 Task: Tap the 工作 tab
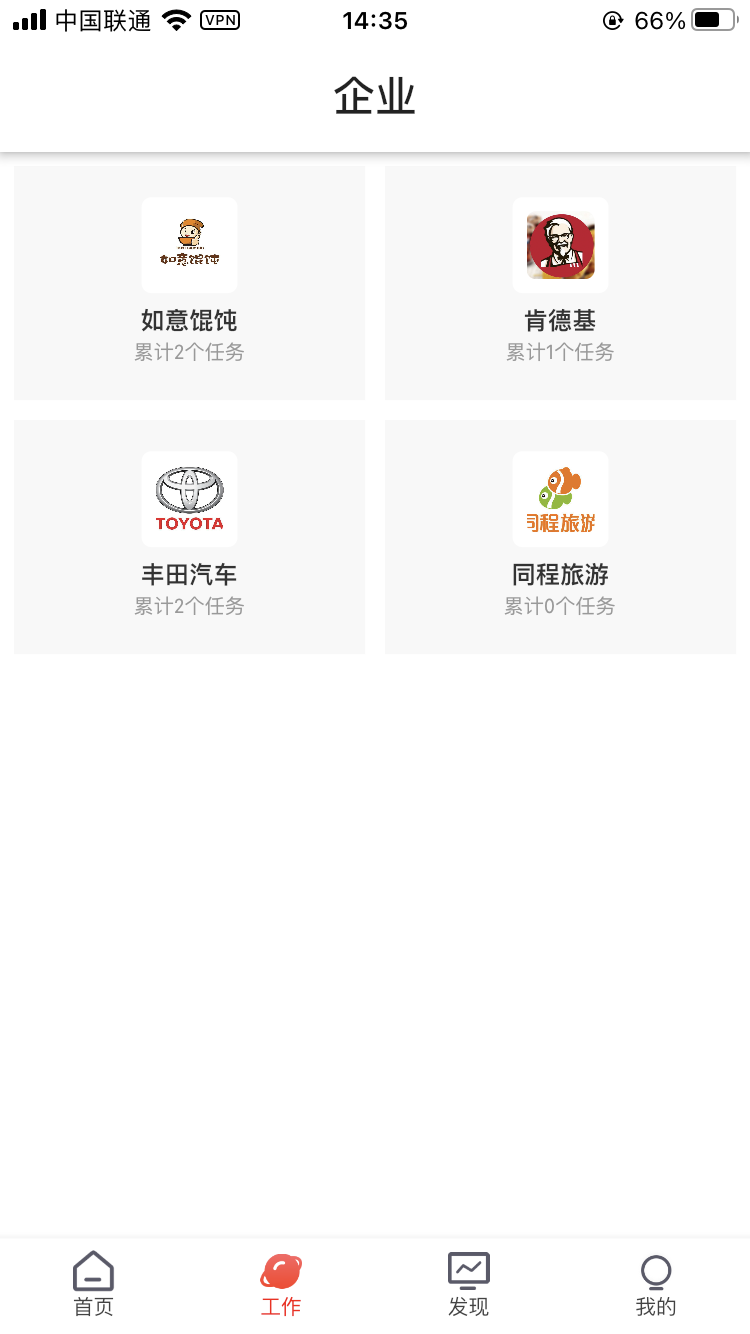pos(281,1285)
